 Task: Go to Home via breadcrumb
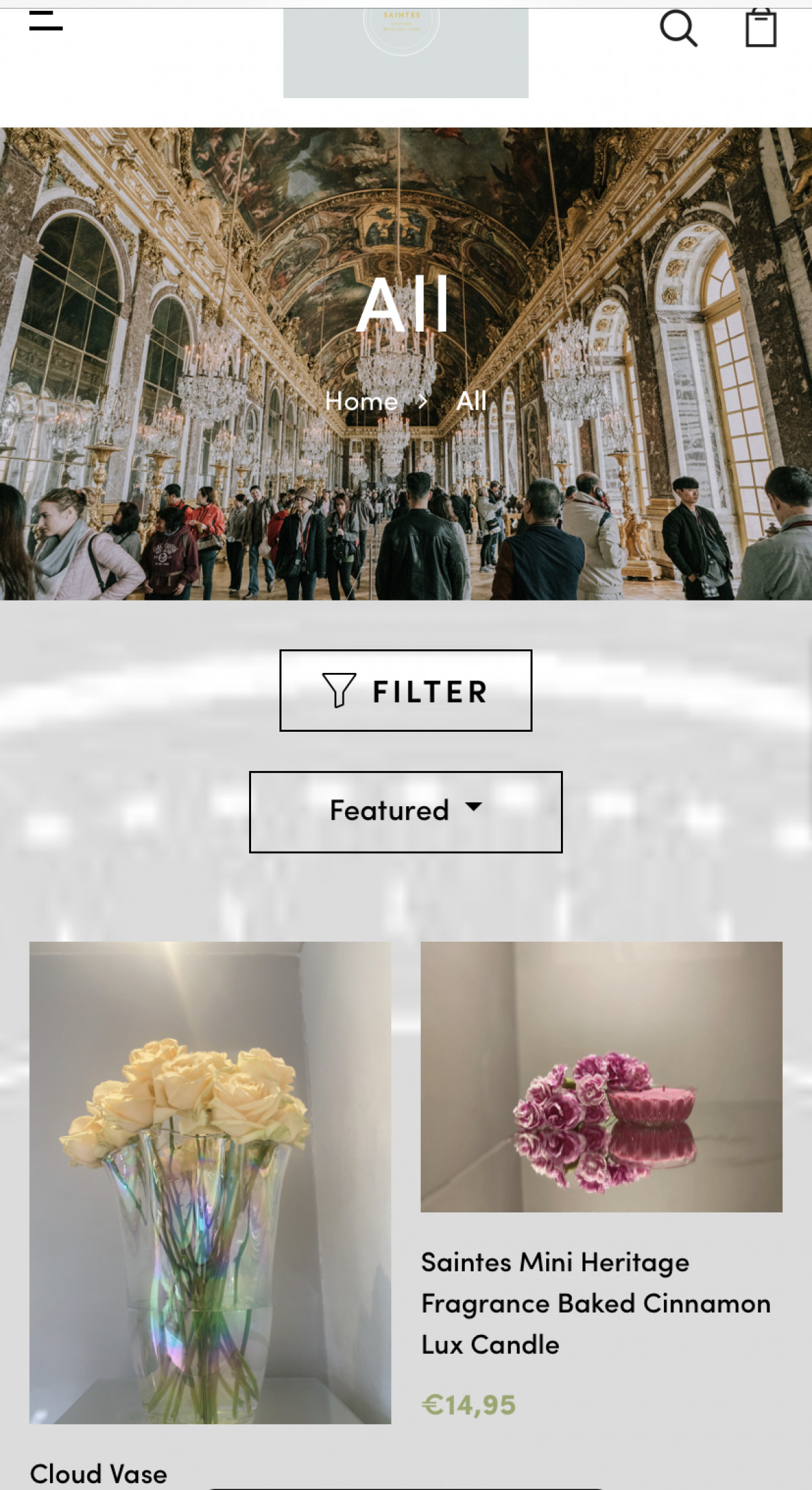pyautogui.click(x=361, y=401)
